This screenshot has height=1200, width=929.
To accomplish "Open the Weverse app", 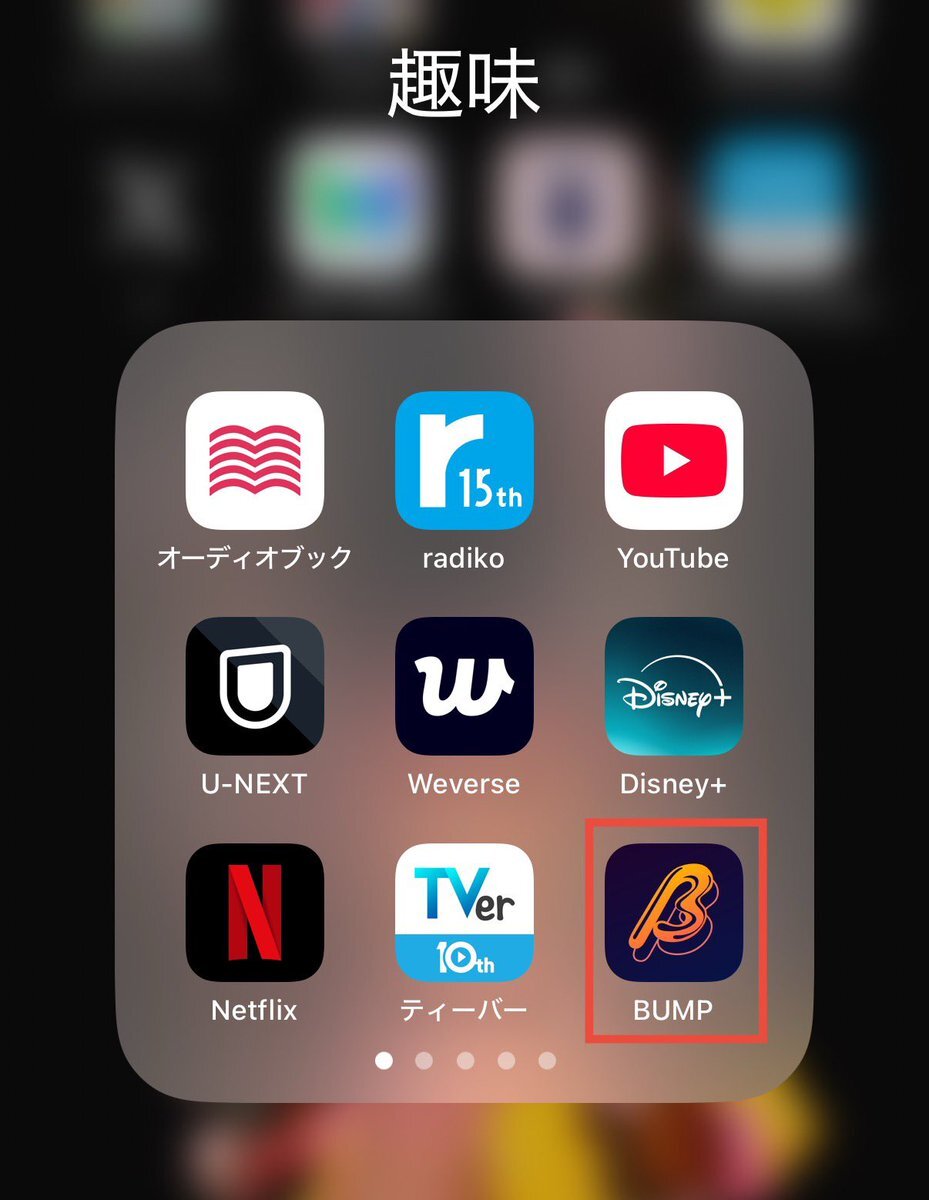I will coord(464,686).
